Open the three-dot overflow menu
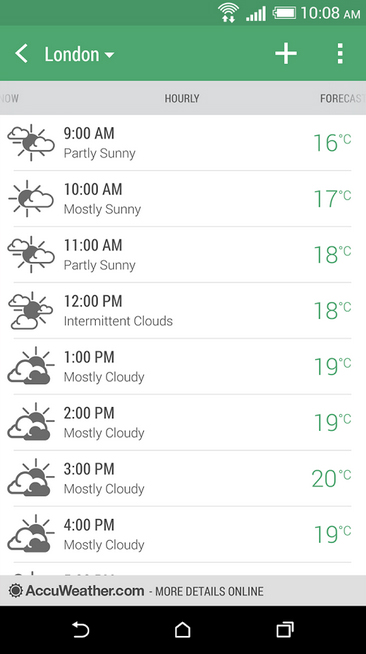 pyautogui.click(x=340, y=53)
